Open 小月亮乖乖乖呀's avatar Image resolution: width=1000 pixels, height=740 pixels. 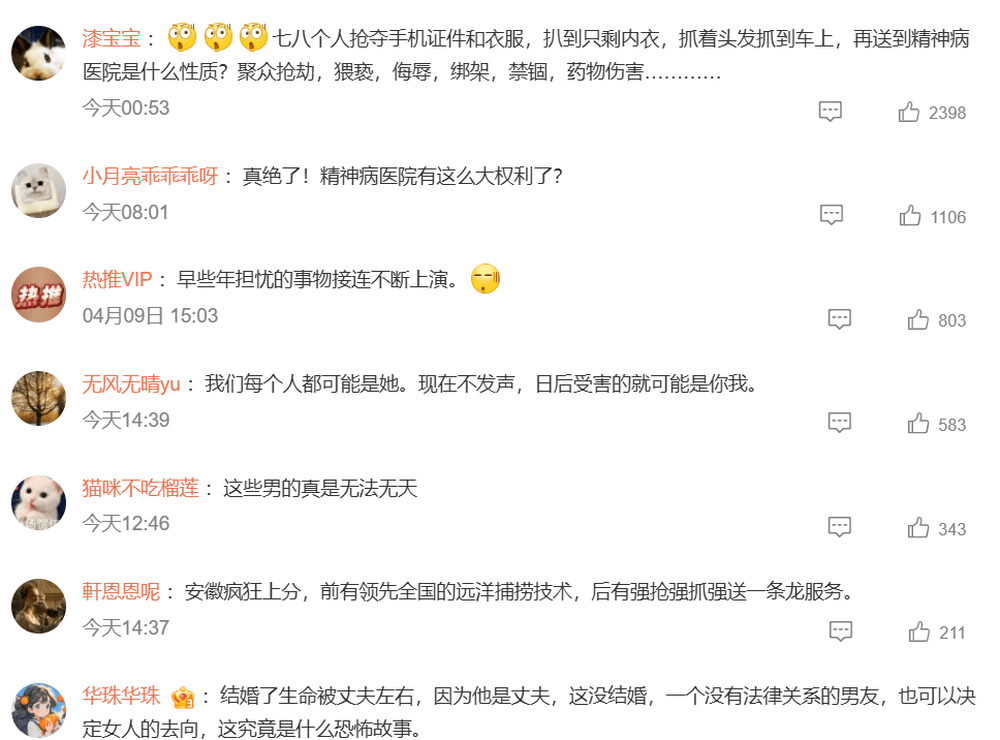click(x=38, y=190)
